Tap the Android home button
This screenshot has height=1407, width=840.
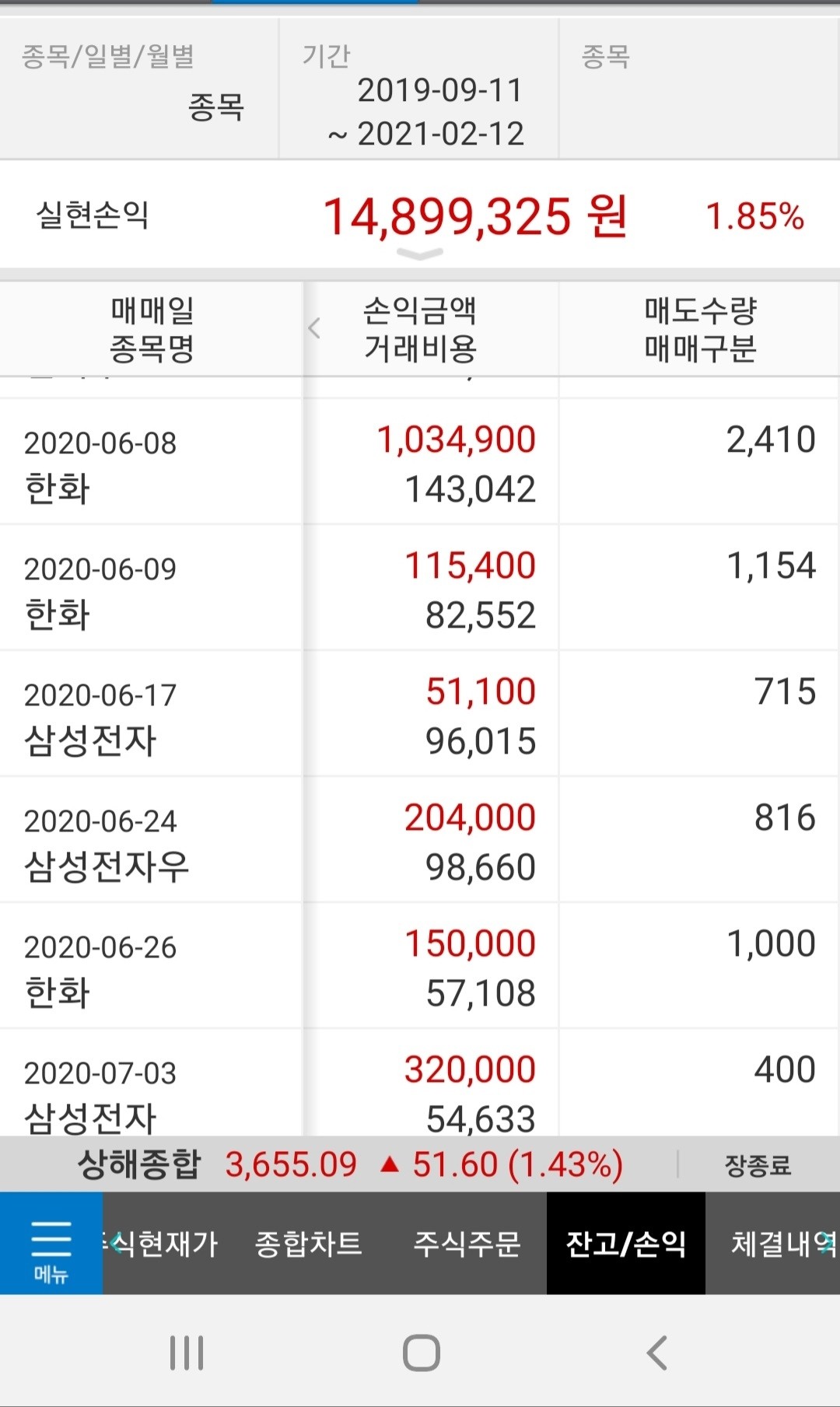tap(420, 1352)
